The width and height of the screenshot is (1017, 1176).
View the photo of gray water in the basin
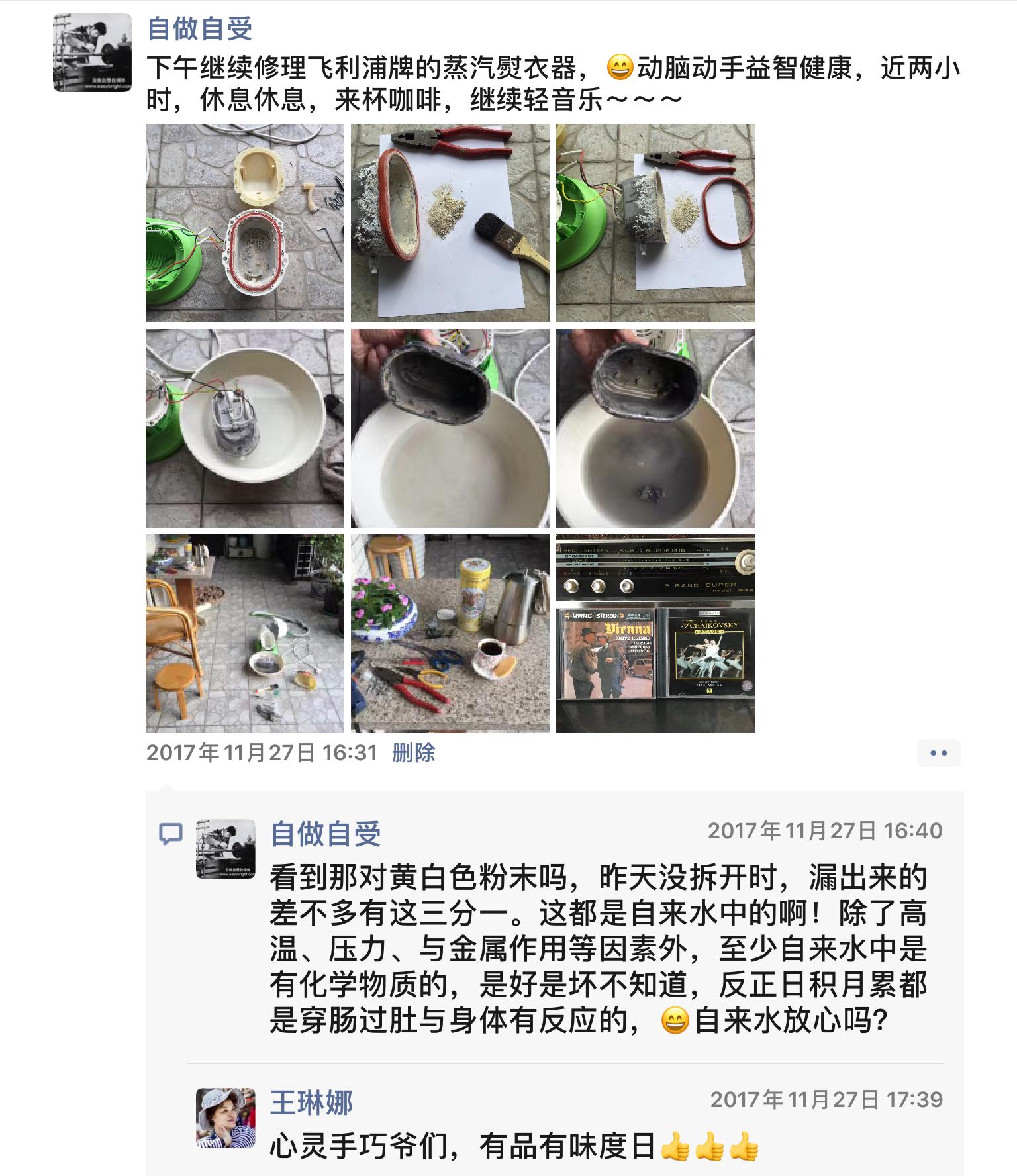click(x=655, y=428)
